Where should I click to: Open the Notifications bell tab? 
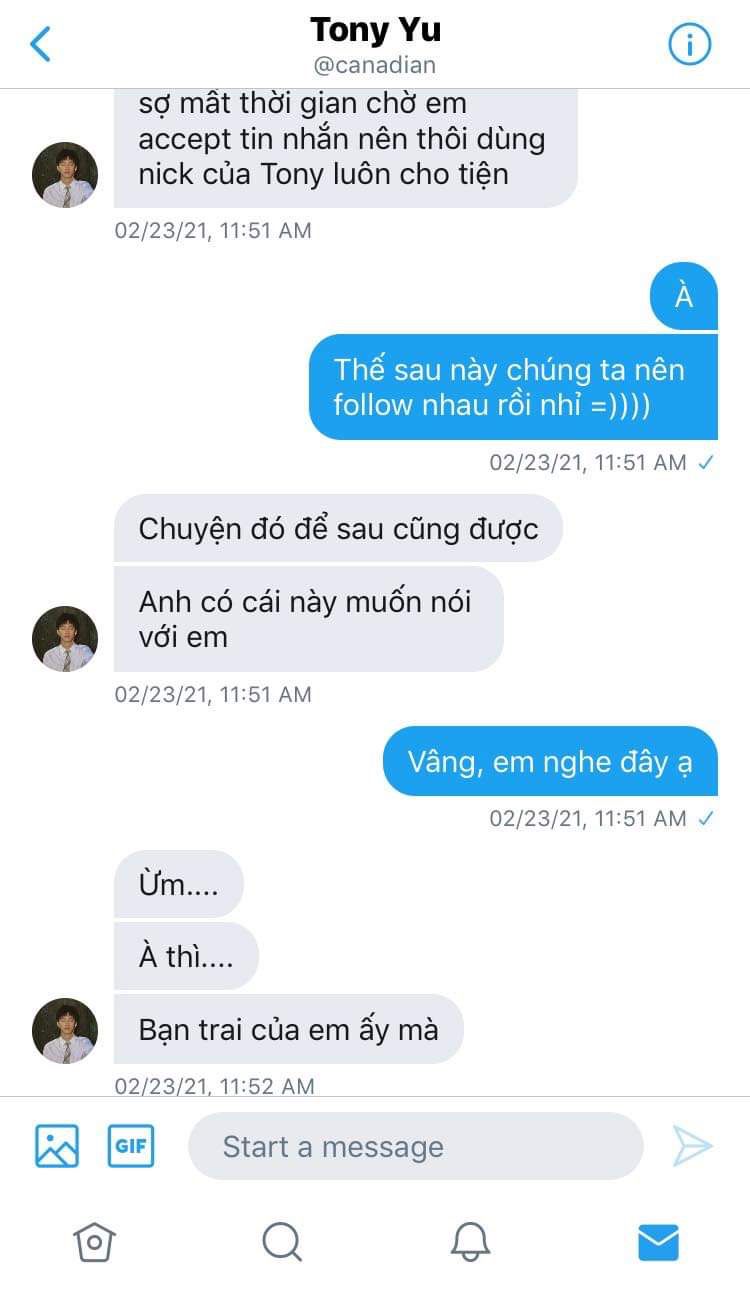coord(470,1242)
